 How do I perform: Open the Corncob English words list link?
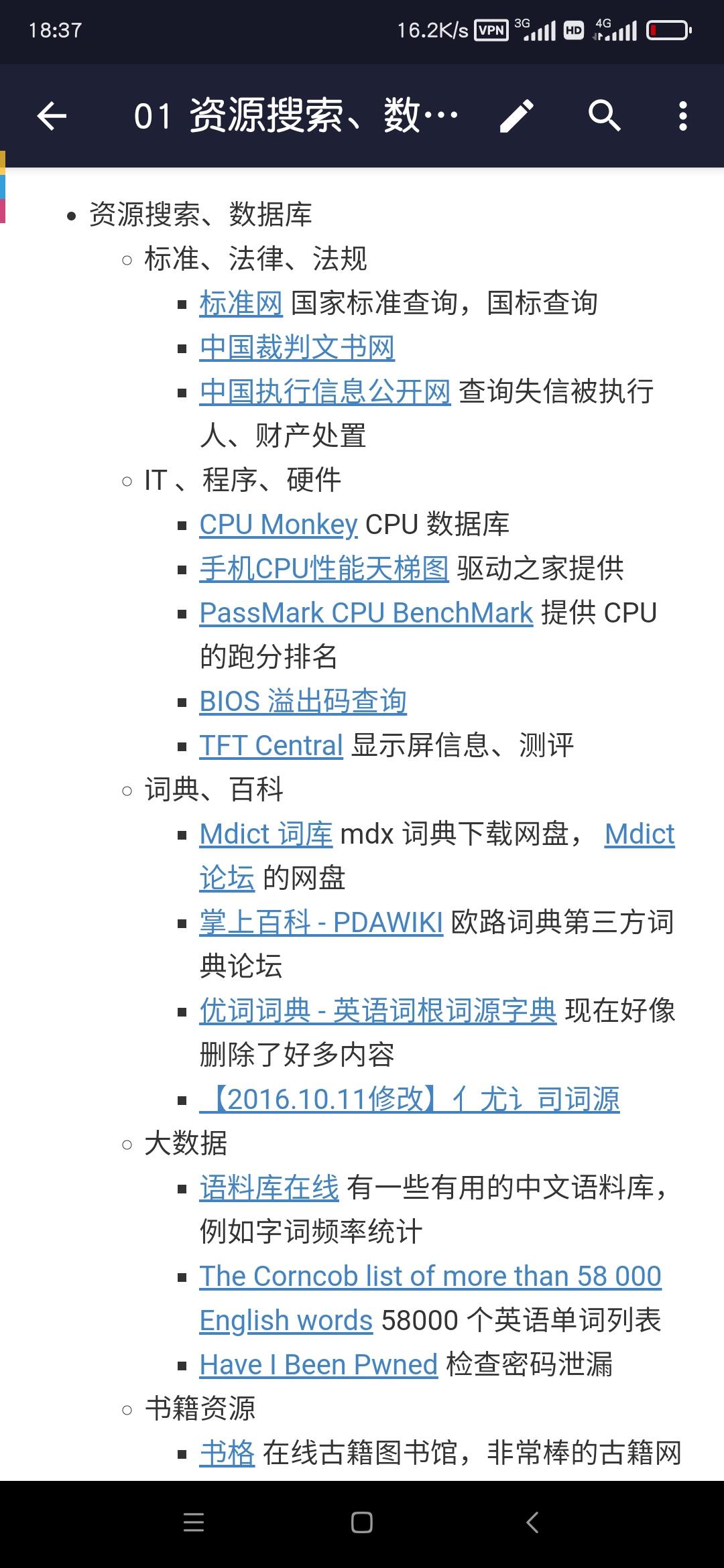[x=430, y=1277]
